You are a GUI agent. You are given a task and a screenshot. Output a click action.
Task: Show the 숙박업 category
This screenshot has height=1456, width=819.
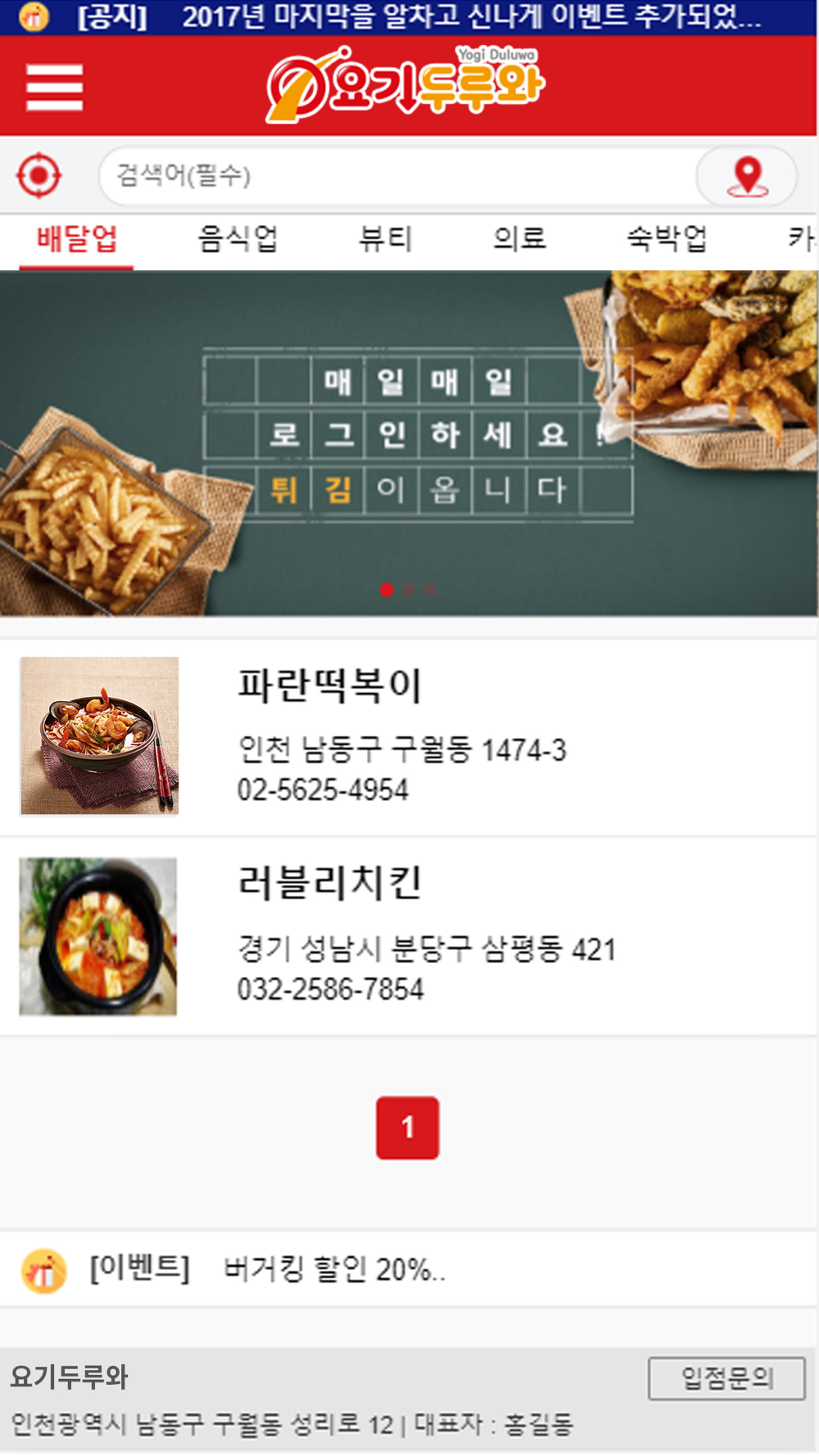667,240
